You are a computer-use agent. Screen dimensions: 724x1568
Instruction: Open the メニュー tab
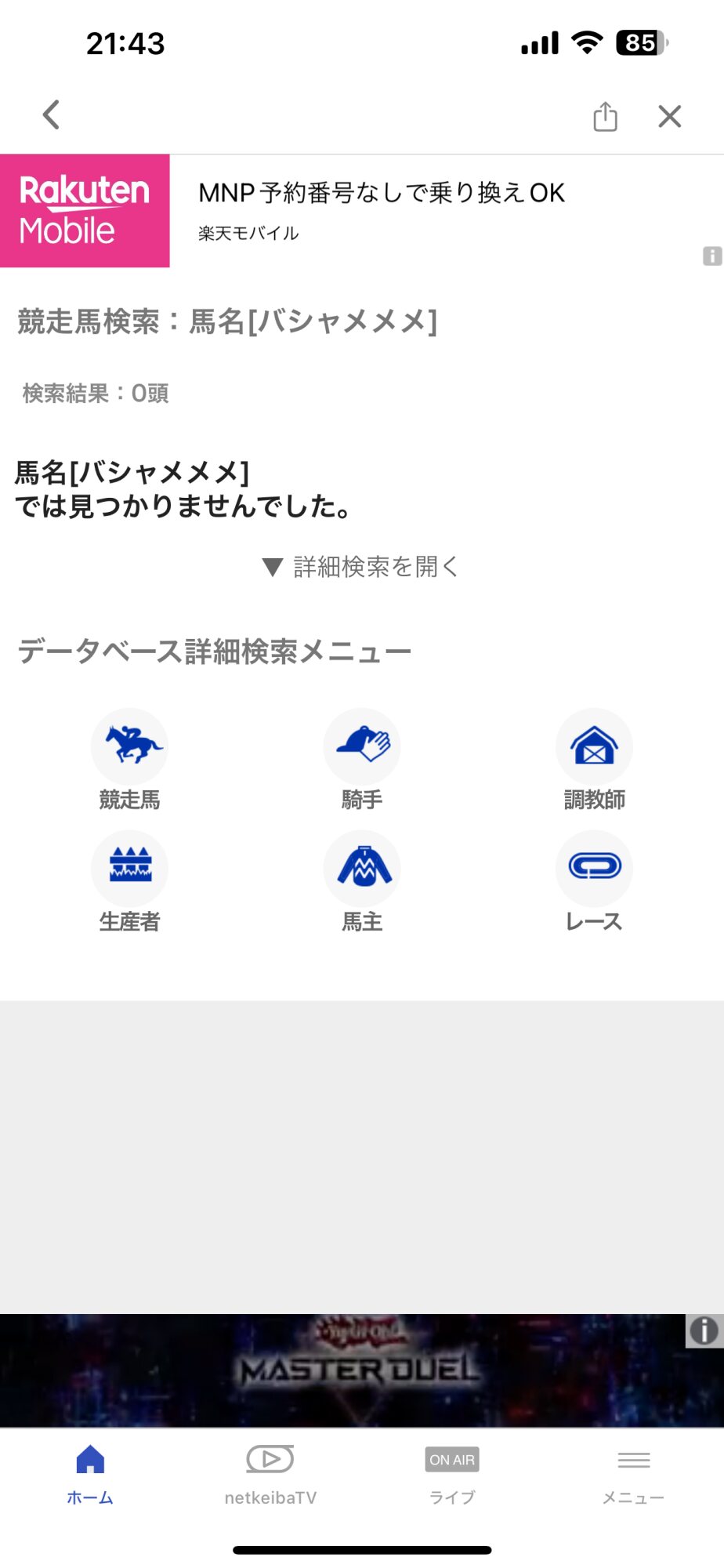pyautogui.click(x=633, y=1474)
